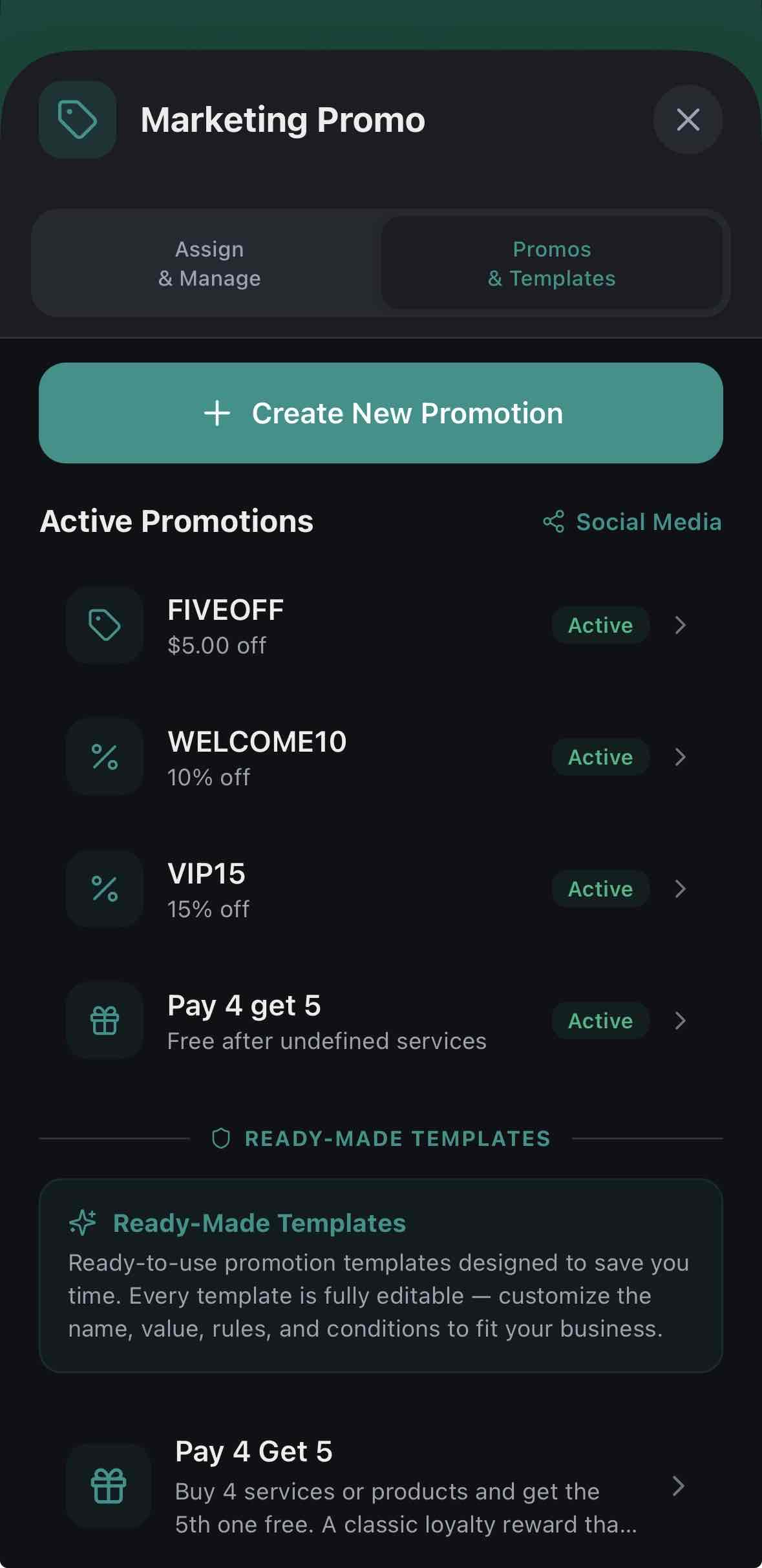Click the percent icon beside WELCOME10
Viewport: 762px width, 1568px height.
[x=104, y=758]
